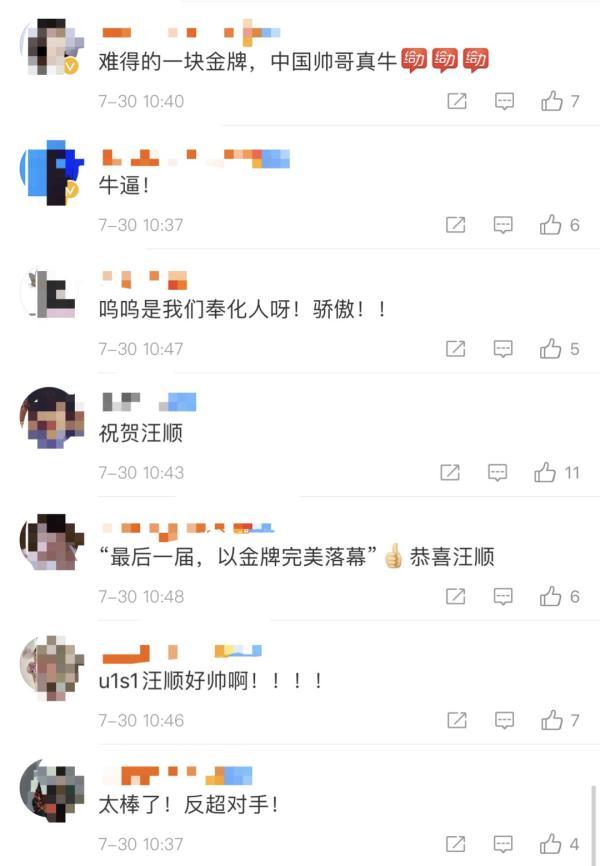Reply to the "最后一届，以金牌完美落幕" comment
The height and width of the screenshot is (866, 600).
point(505,596)
